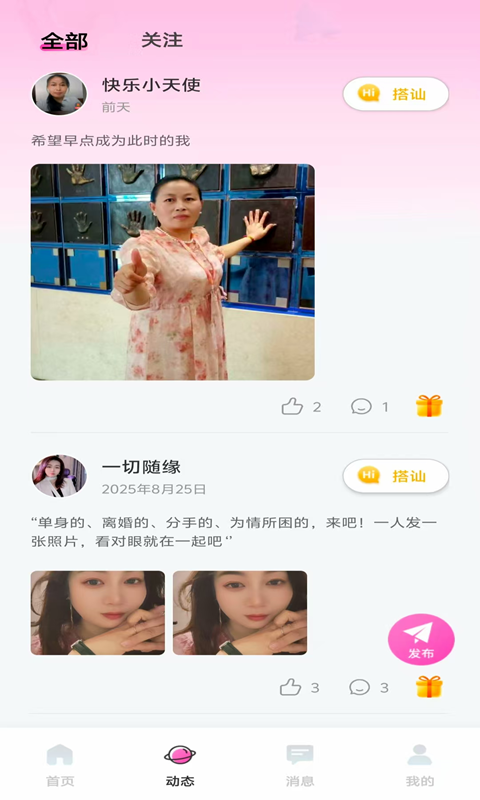Tap the 发布 floating button

(x=421, y=639)
